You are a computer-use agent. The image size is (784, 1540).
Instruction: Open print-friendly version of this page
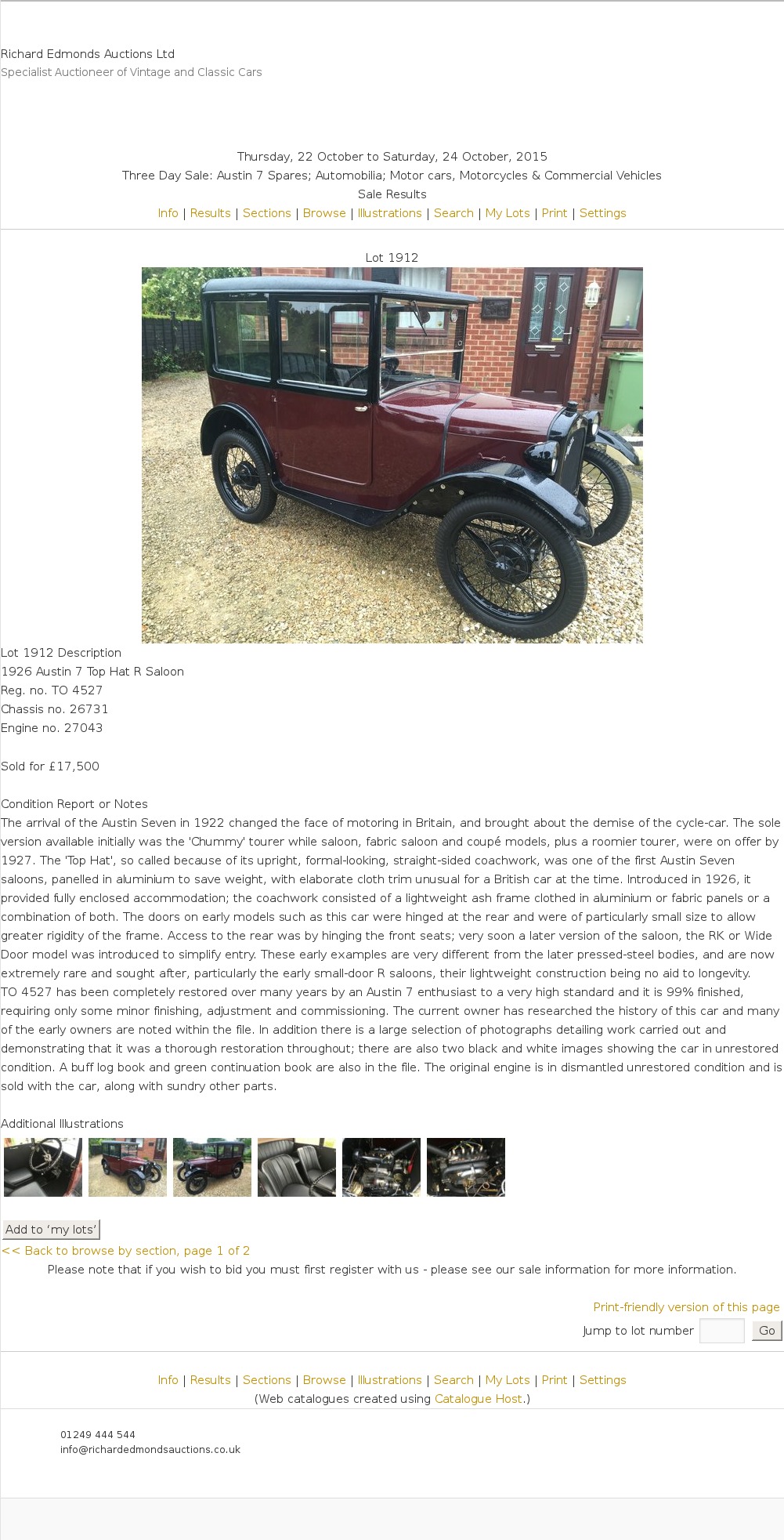[x=686, y=1307]
